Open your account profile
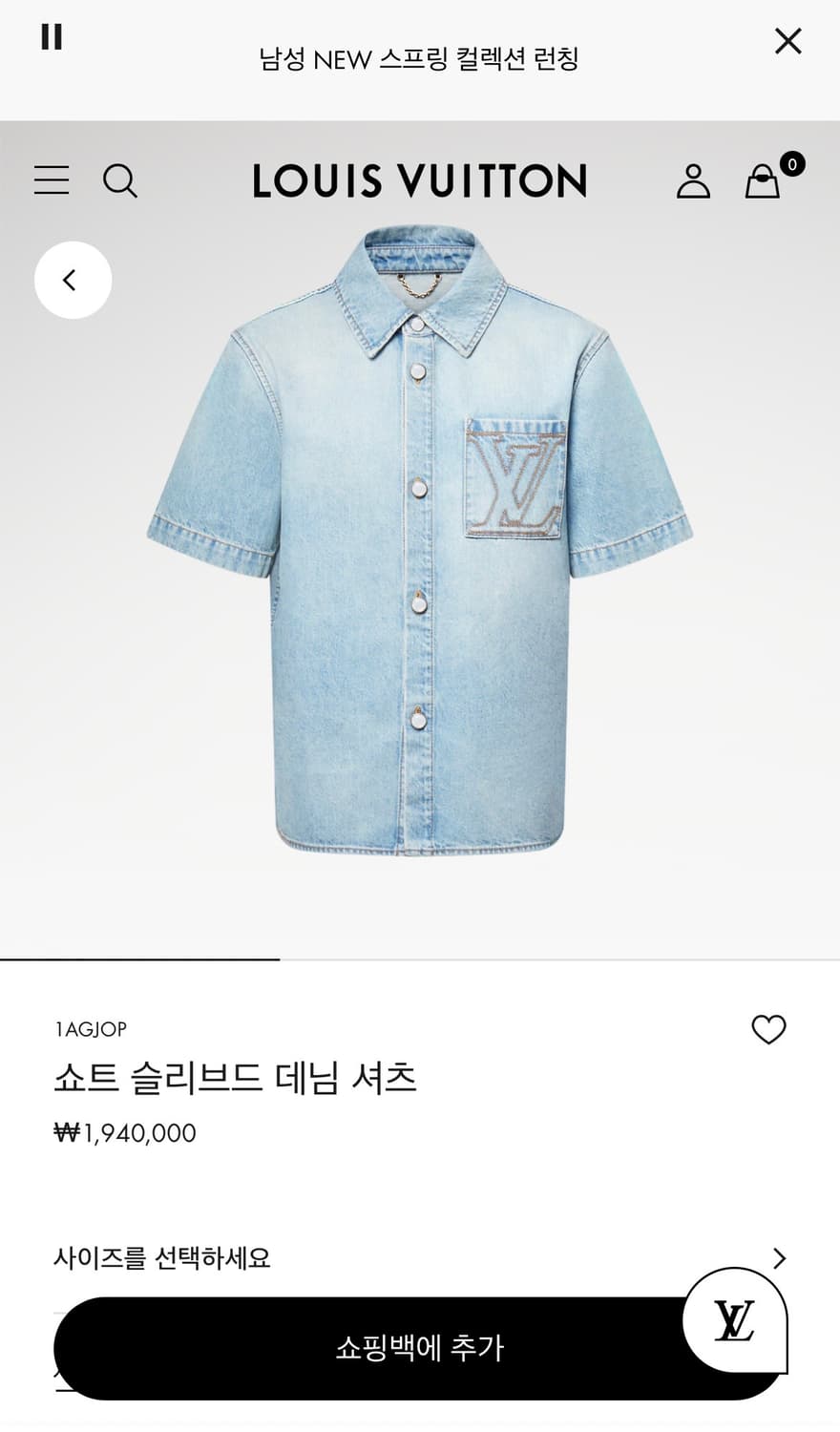Screen dimensions: 840x1432 click(695, 182)
